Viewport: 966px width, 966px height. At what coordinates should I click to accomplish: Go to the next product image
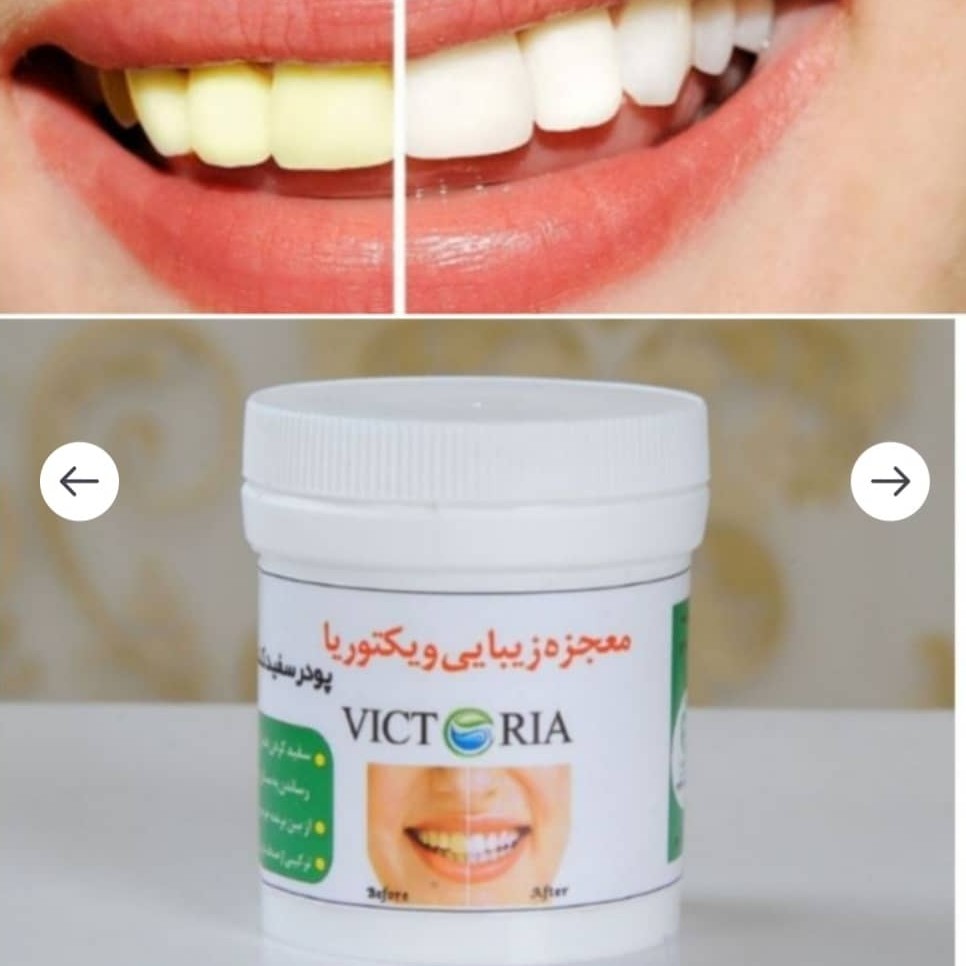point(889,481)
